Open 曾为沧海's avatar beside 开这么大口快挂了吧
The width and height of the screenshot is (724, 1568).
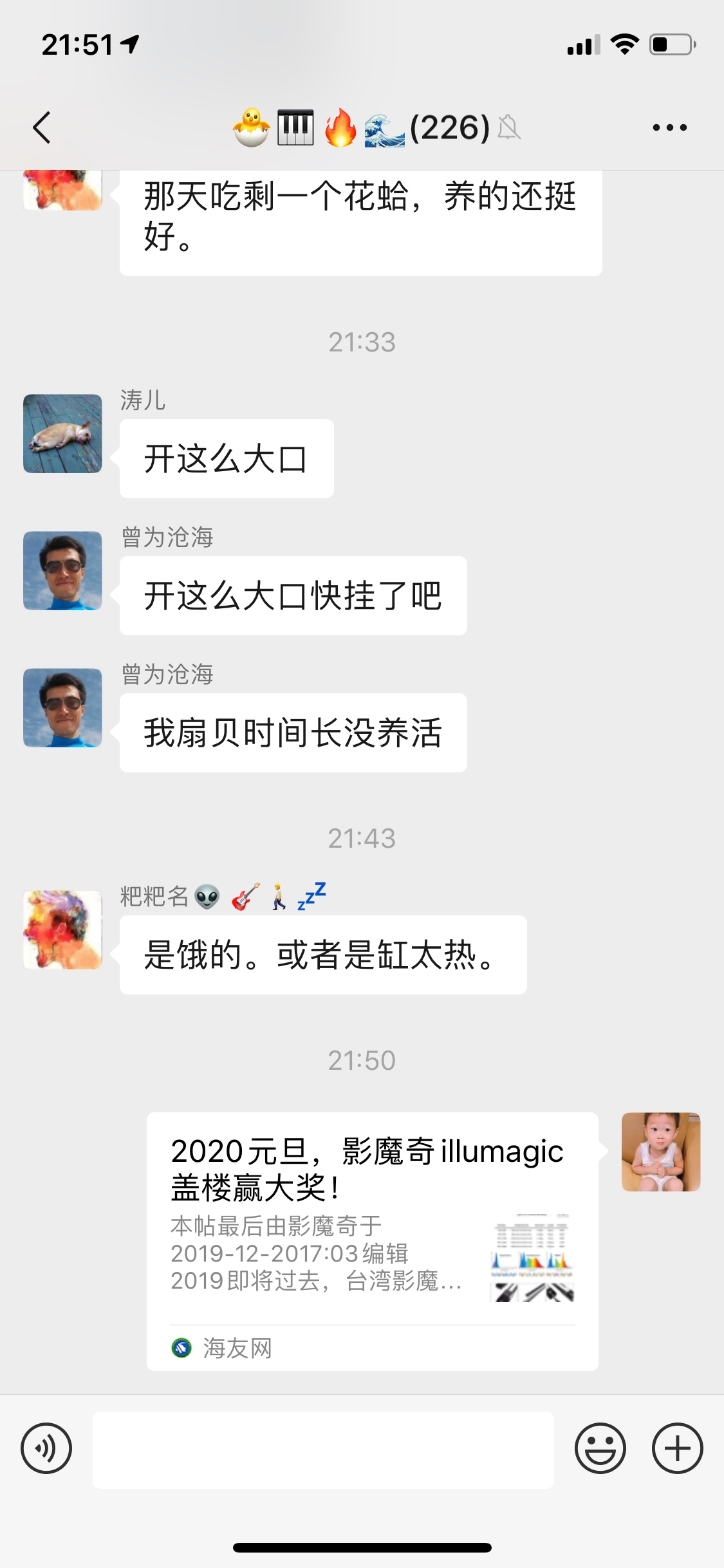[62, 570]
